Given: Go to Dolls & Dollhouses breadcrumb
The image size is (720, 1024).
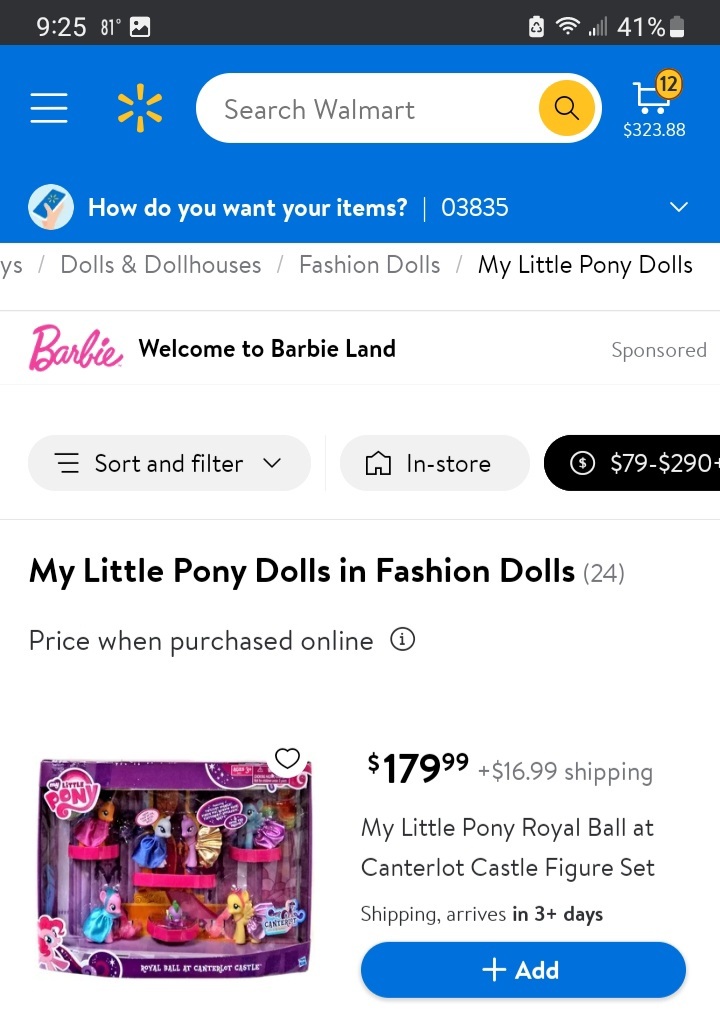Looking at the screenshot, I should [160, 265].
